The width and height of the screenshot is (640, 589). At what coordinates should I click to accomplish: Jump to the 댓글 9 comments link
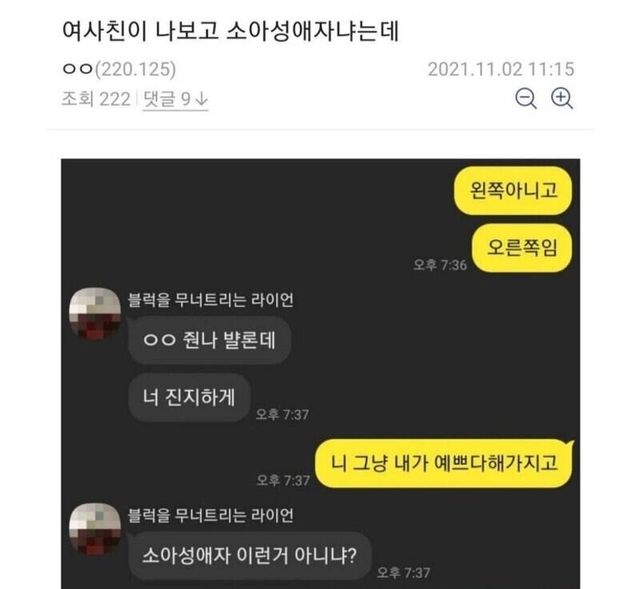175,99
